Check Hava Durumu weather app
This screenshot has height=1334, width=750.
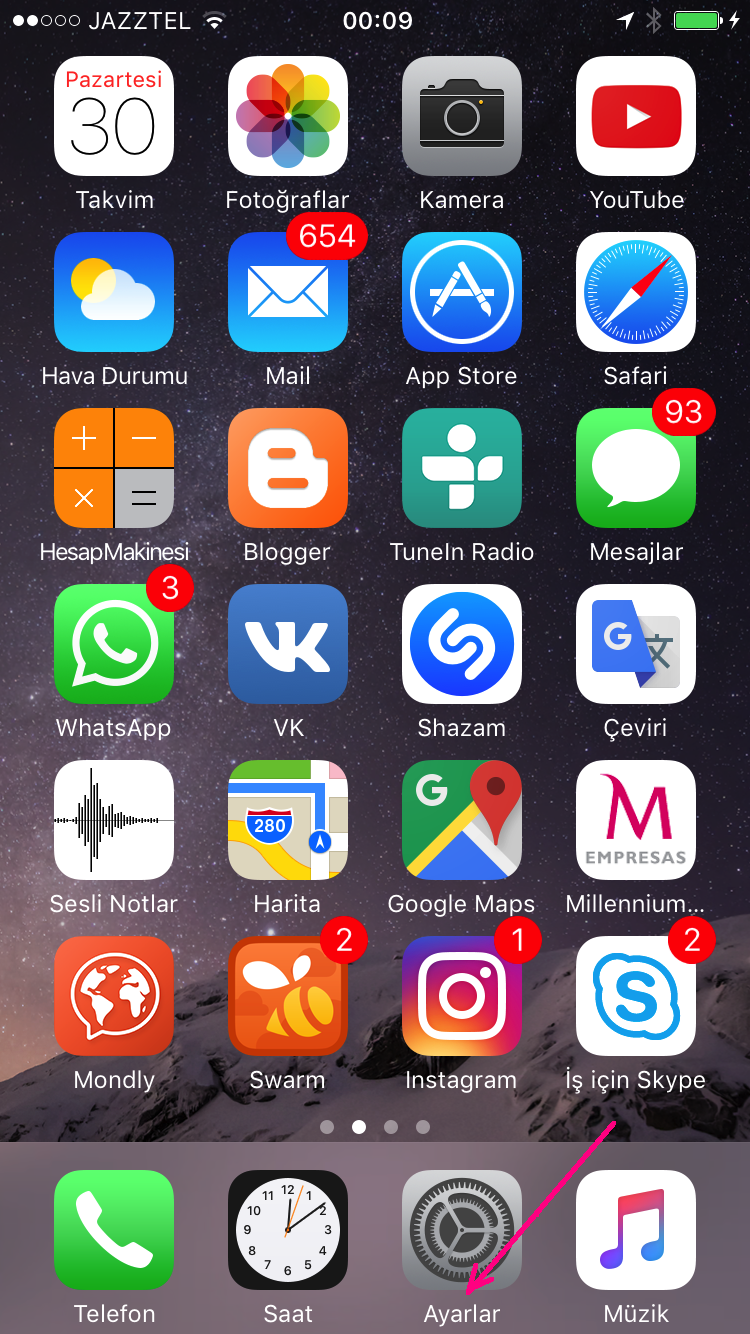coord(114,292)
